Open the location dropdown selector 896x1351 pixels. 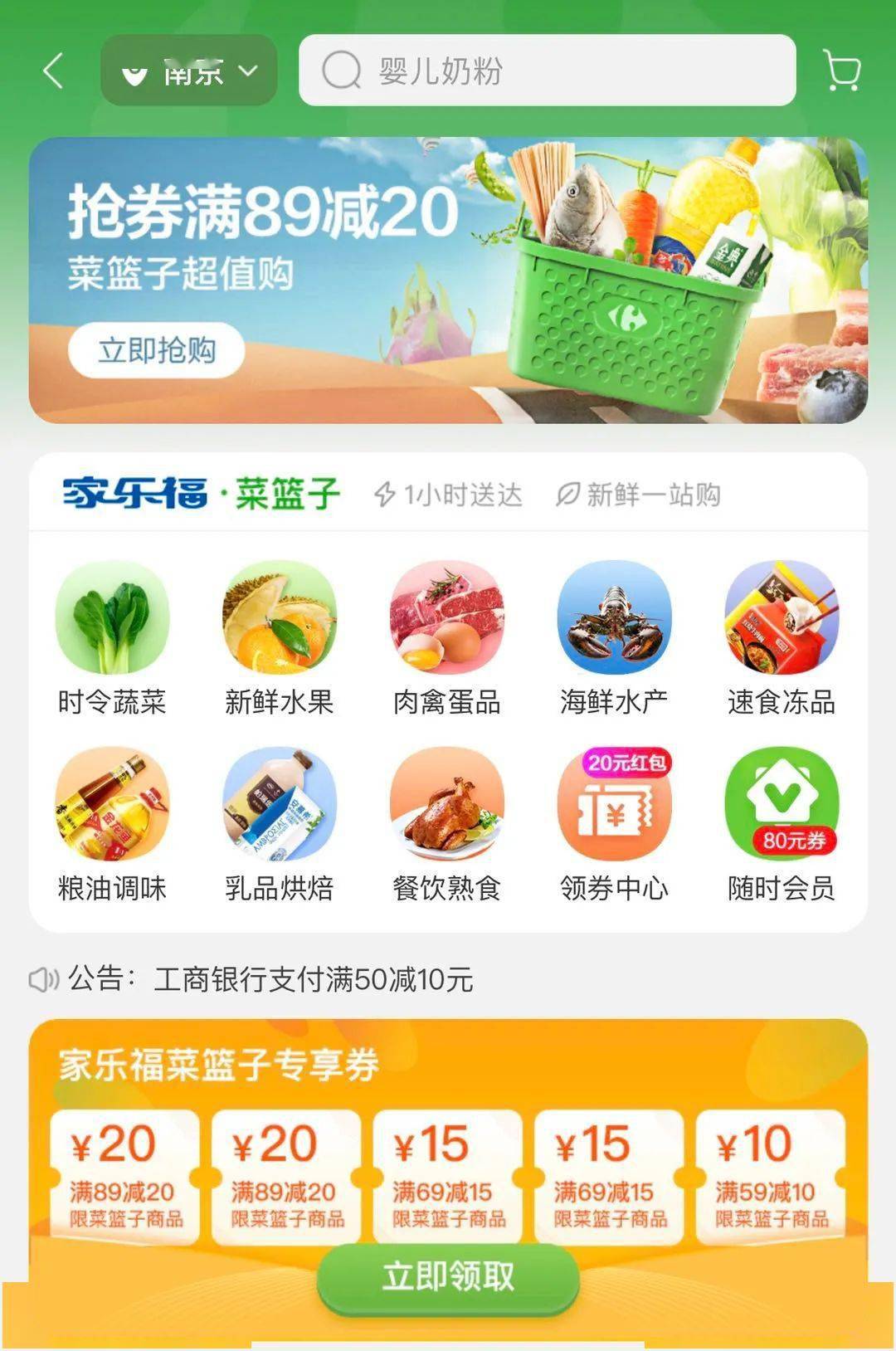(189, 71)
